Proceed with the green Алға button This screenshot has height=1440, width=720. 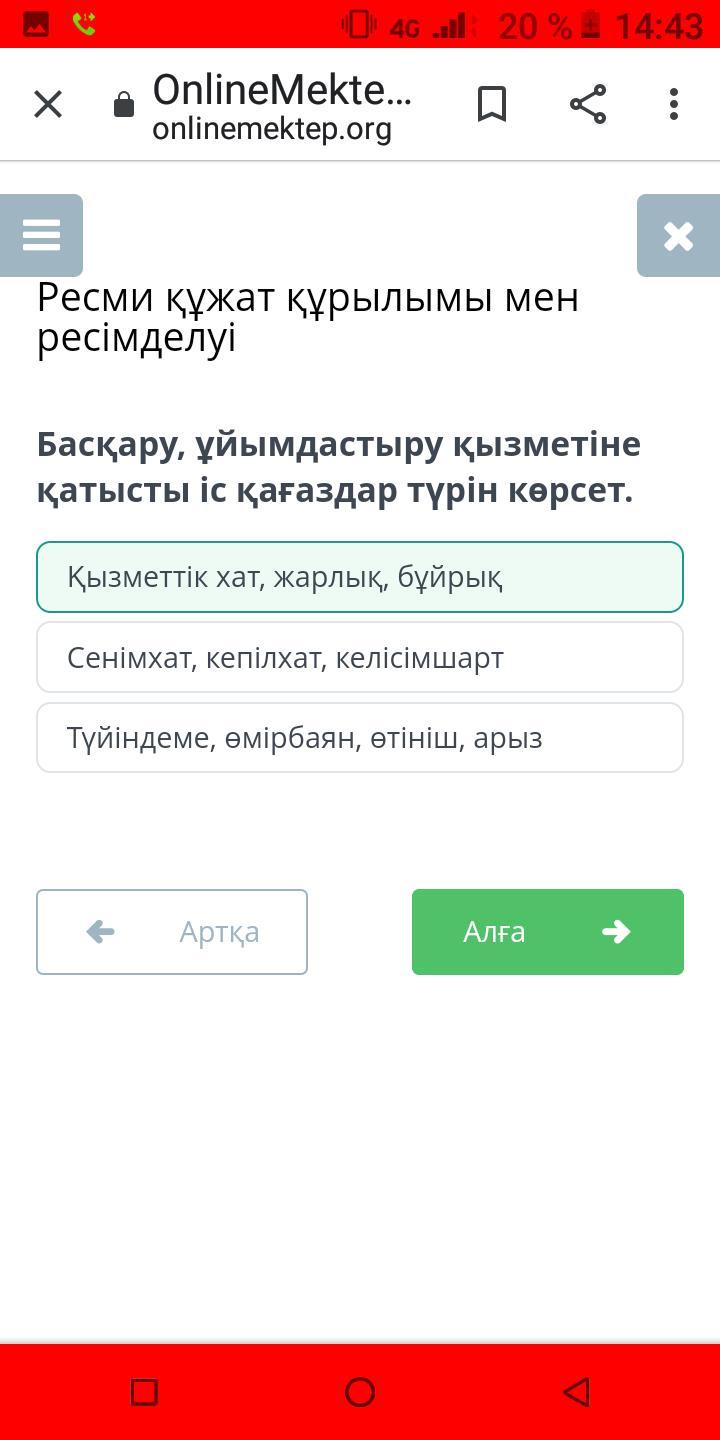[548, 932]
